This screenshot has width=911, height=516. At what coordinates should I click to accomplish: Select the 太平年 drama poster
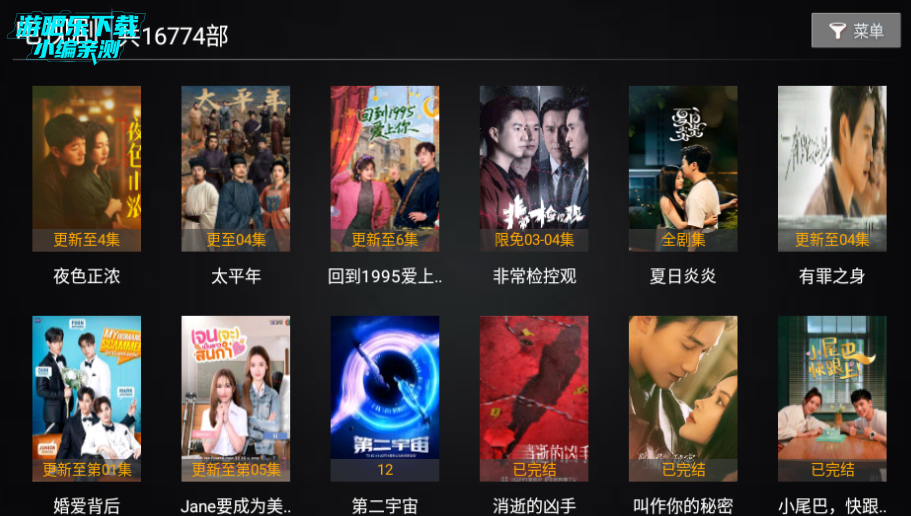click(236, 168)
